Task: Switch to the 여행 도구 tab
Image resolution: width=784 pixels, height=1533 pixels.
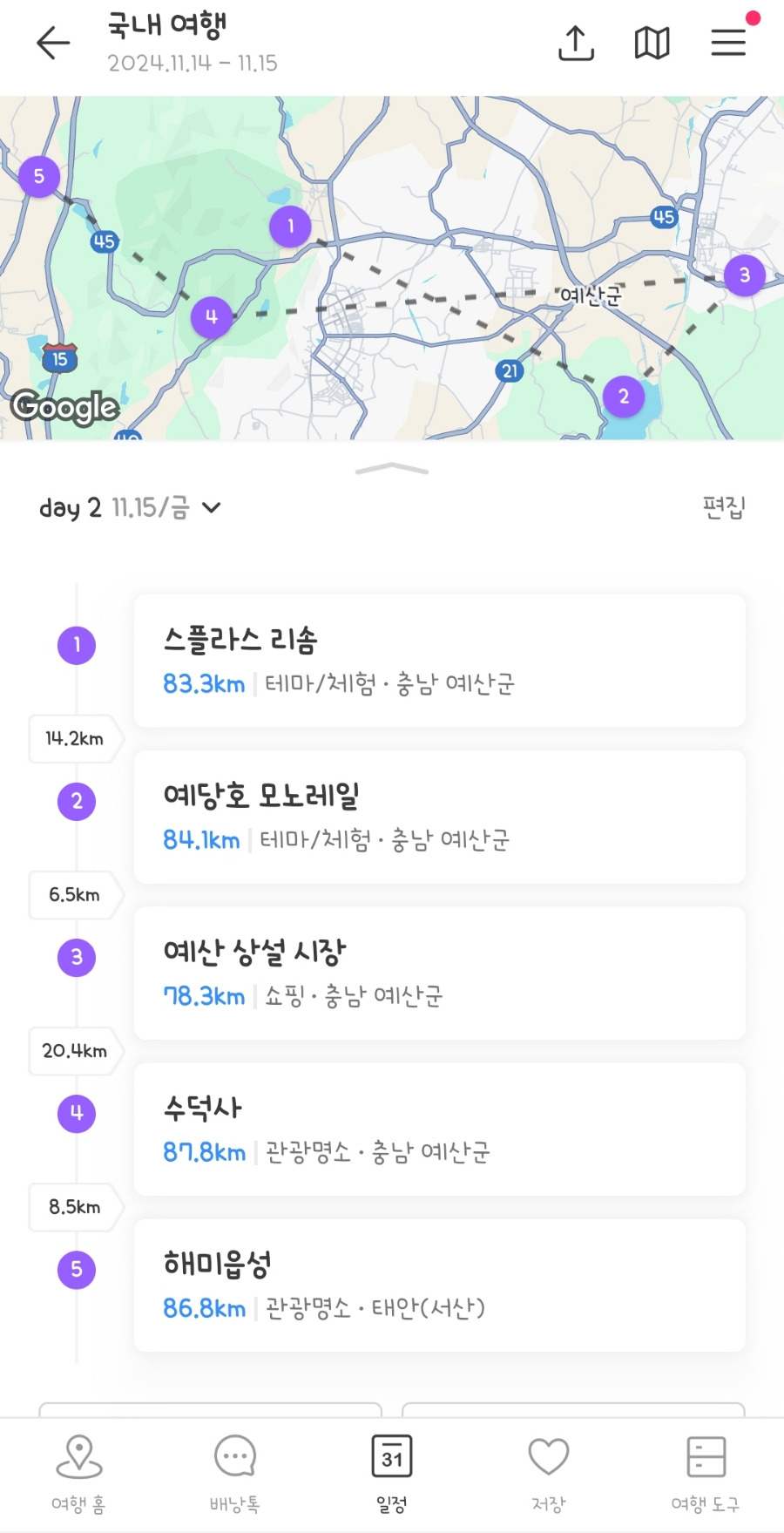Action: pyautogui.click(x=706, y=1475)
